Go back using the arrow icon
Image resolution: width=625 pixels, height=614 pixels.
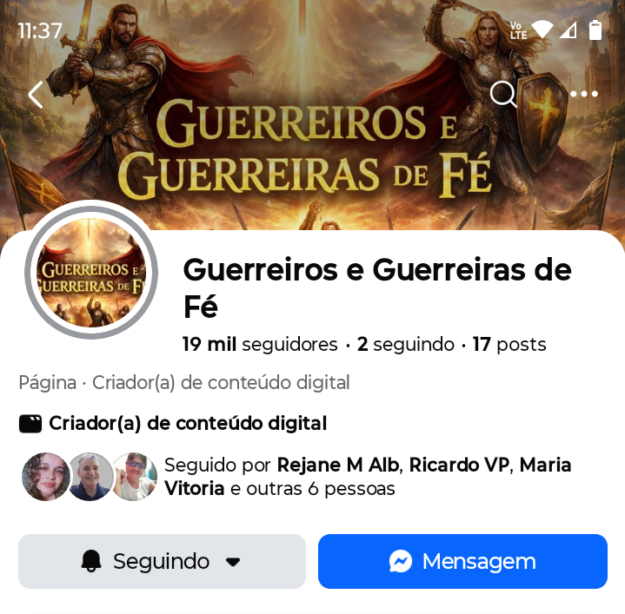(36, 95)
